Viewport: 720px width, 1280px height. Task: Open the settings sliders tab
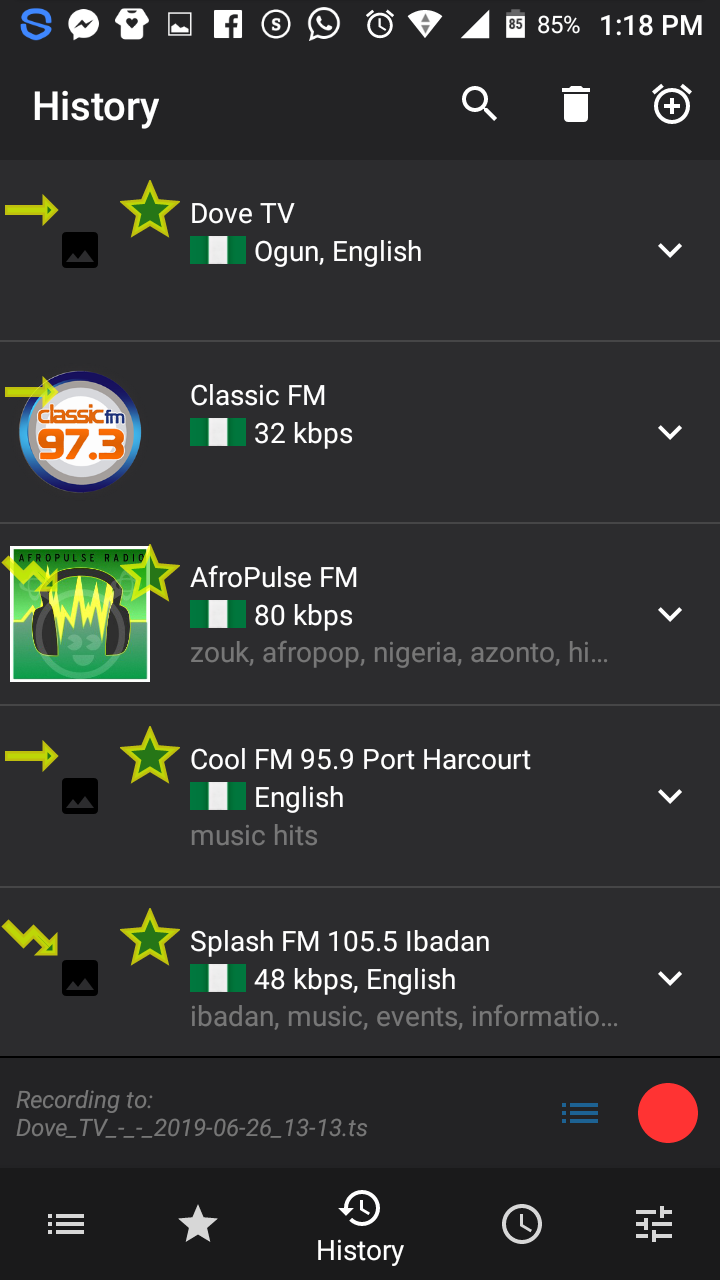tap(654, 1224)
